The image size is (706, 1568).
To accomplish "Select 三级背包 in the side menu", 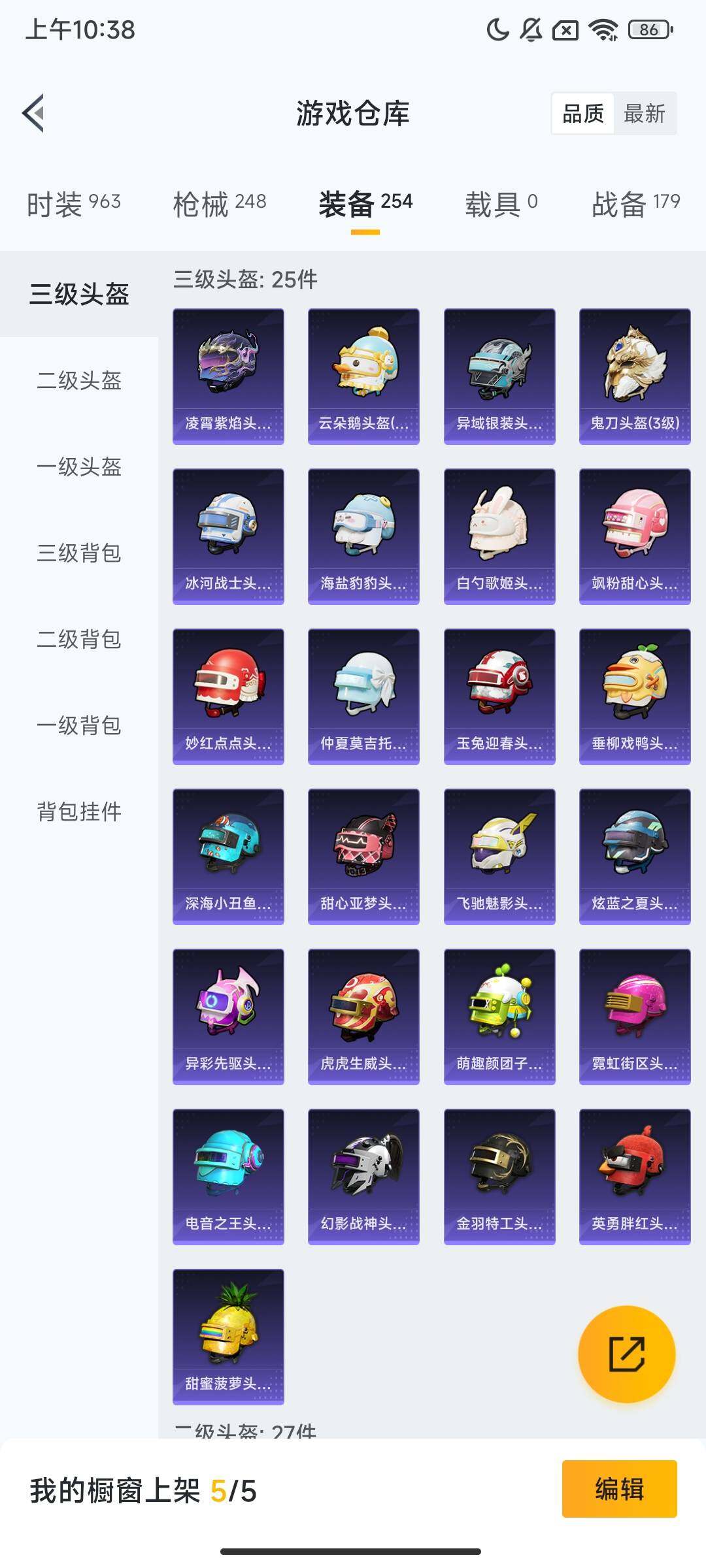I will [79, 553].
